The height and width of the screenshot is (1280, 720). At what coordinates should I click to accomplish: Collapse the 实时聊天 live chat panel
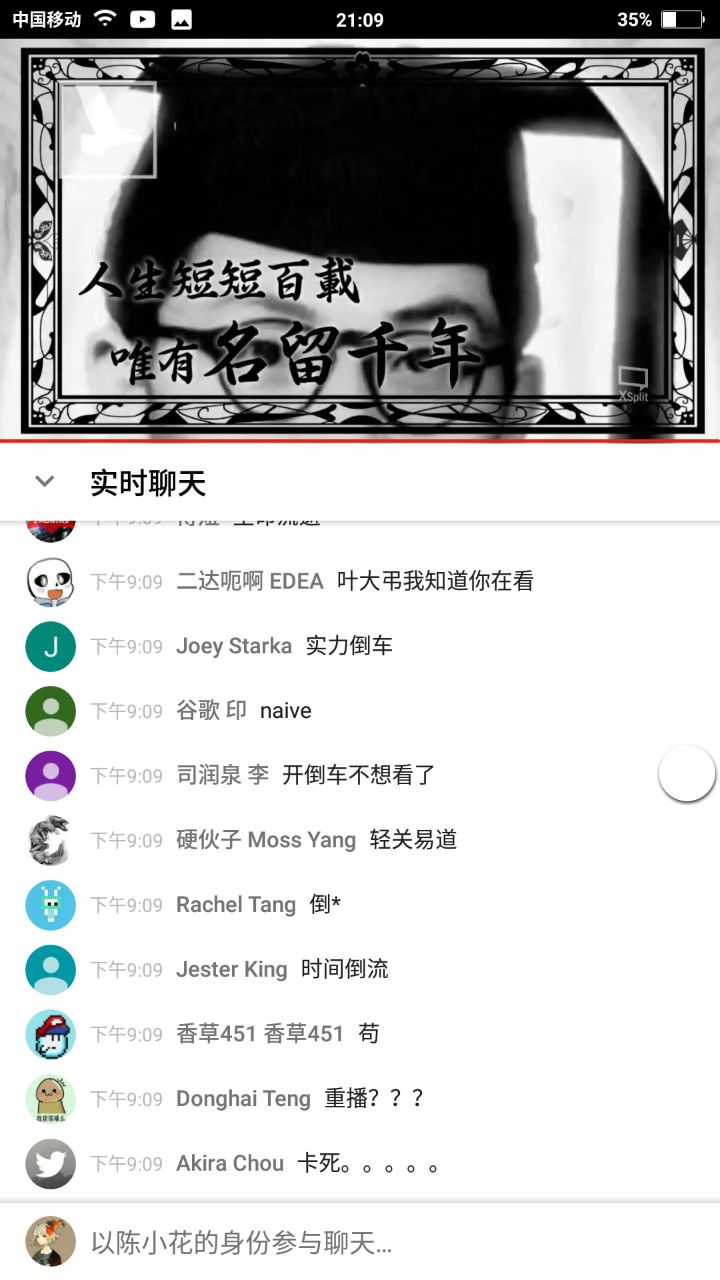(x=44, y=482)
